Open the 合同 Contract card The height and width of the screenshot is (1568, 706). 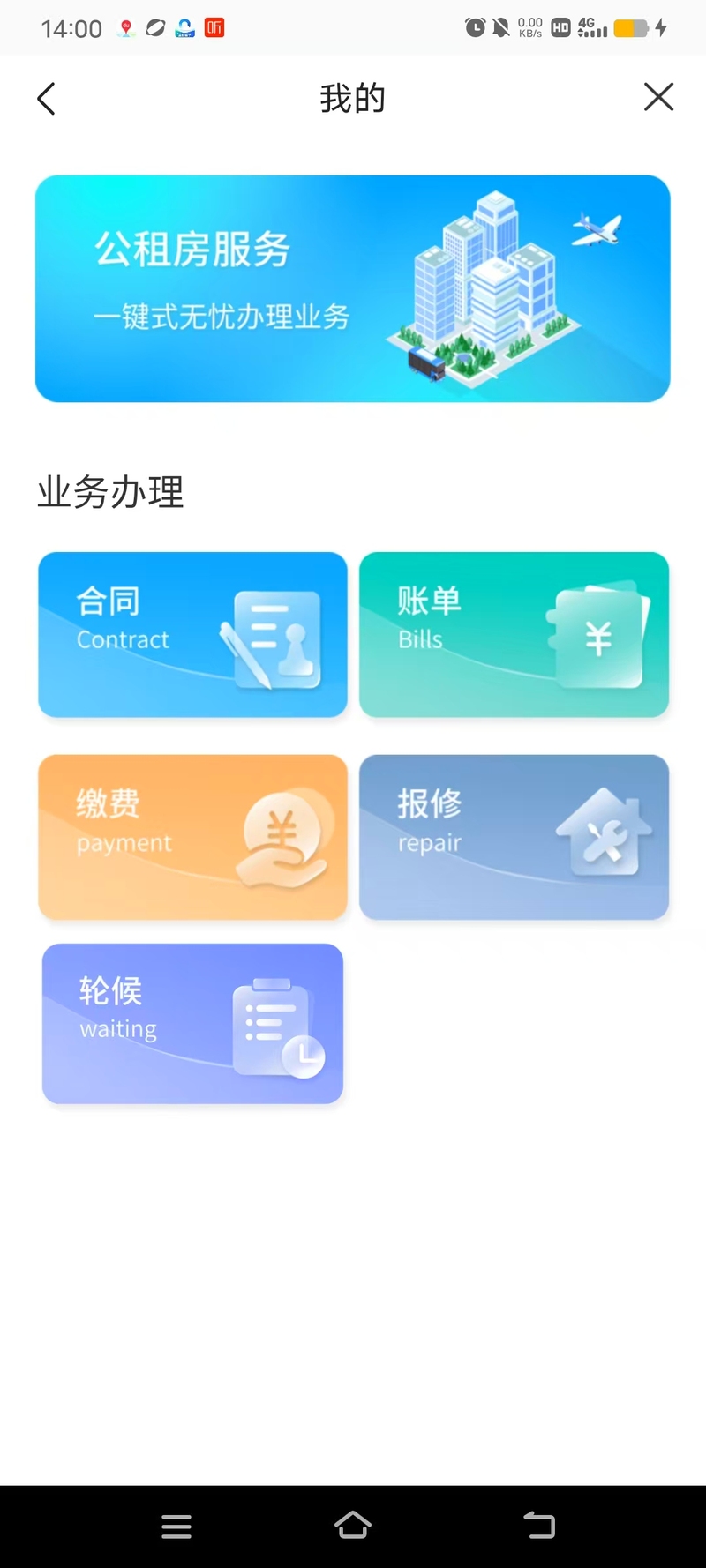click(192, 634)
